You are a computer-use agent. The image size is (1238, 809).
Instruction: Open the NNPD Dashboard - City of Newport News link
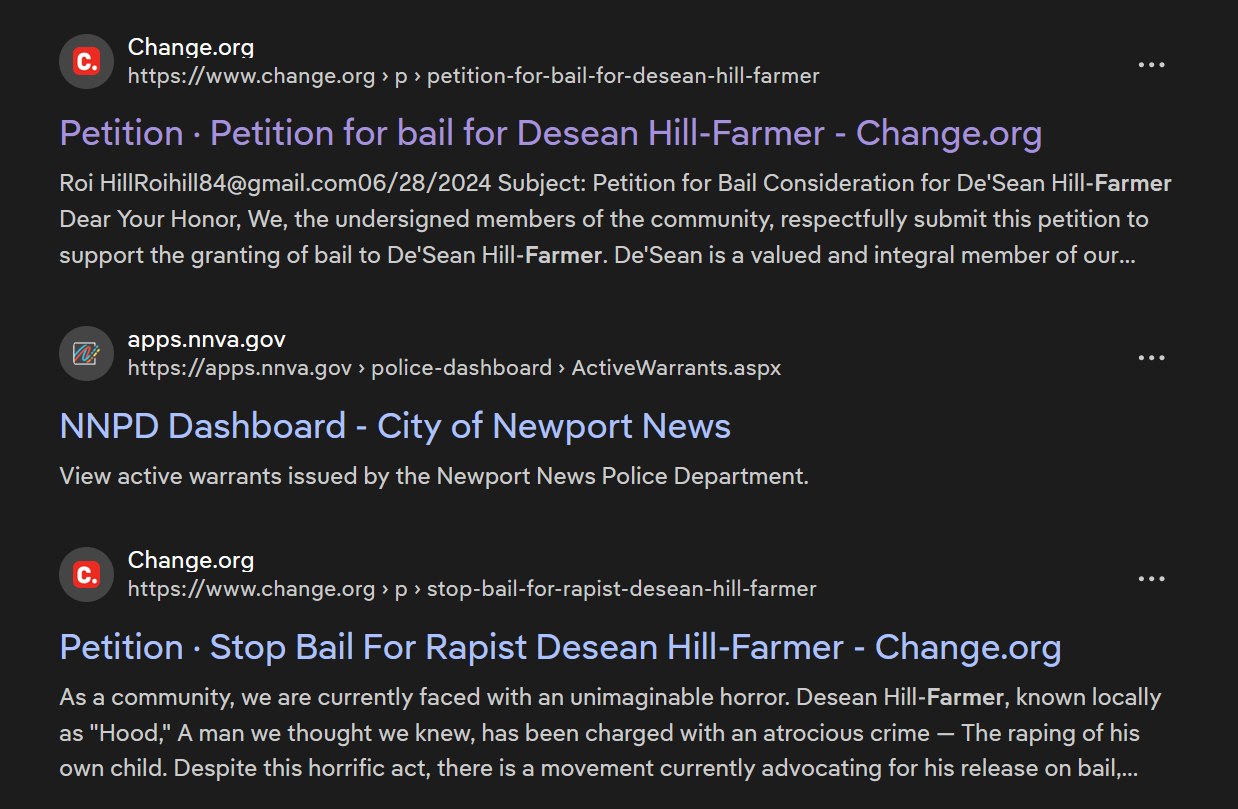tap(395, 426)
